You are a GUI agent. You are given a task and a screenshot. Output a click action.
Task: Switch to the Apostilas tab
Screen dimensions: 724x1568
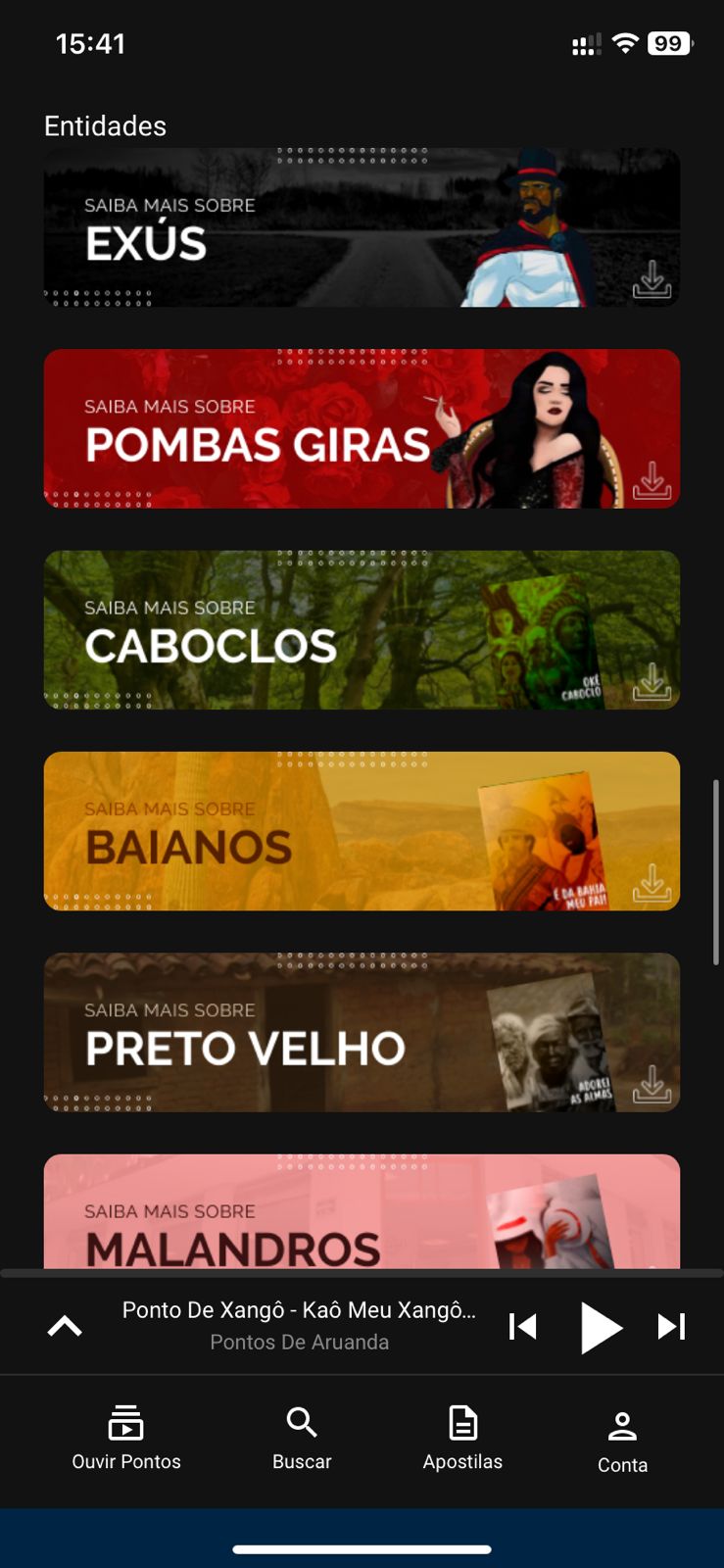click(x=462, y=1438)
